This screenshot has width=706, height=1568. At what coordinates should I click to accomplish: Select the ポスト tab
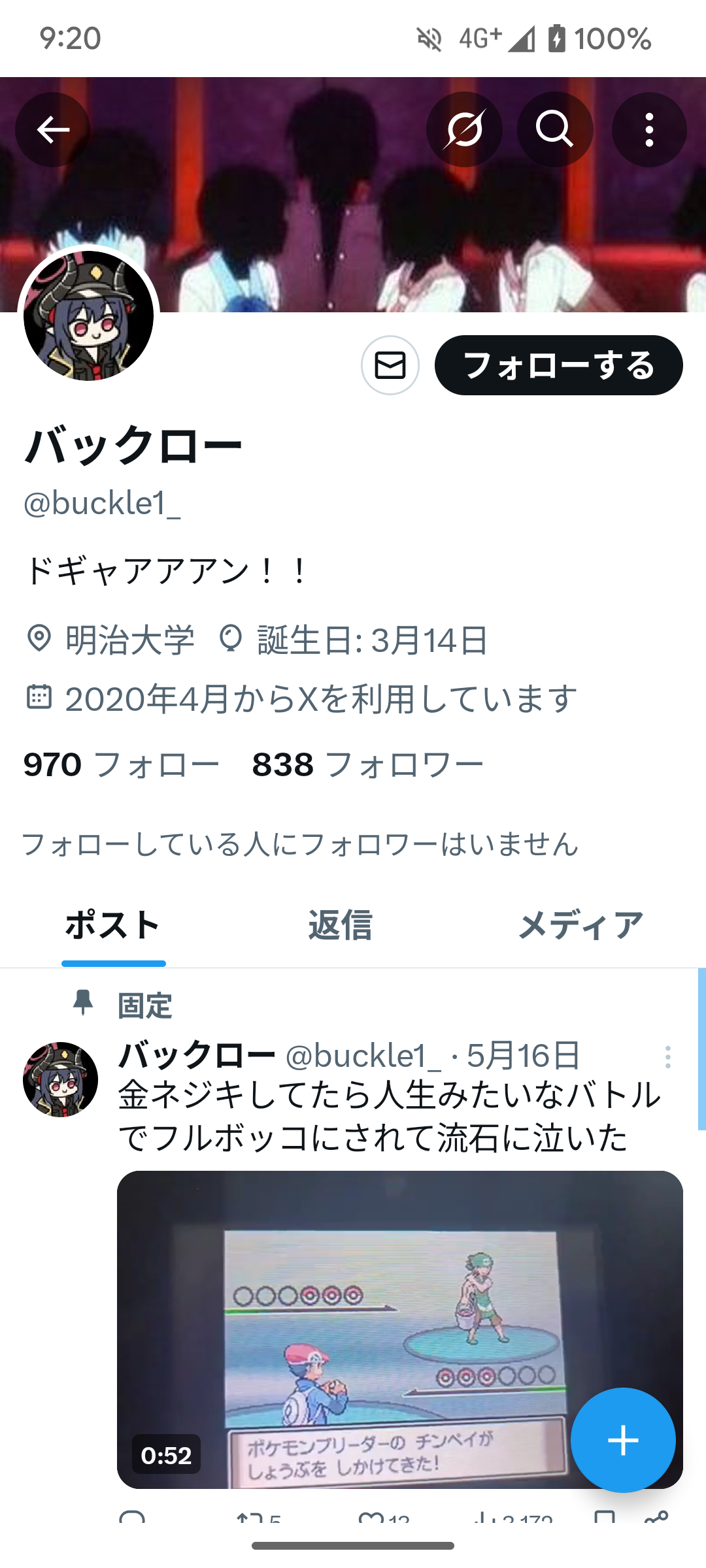(113, 925)
